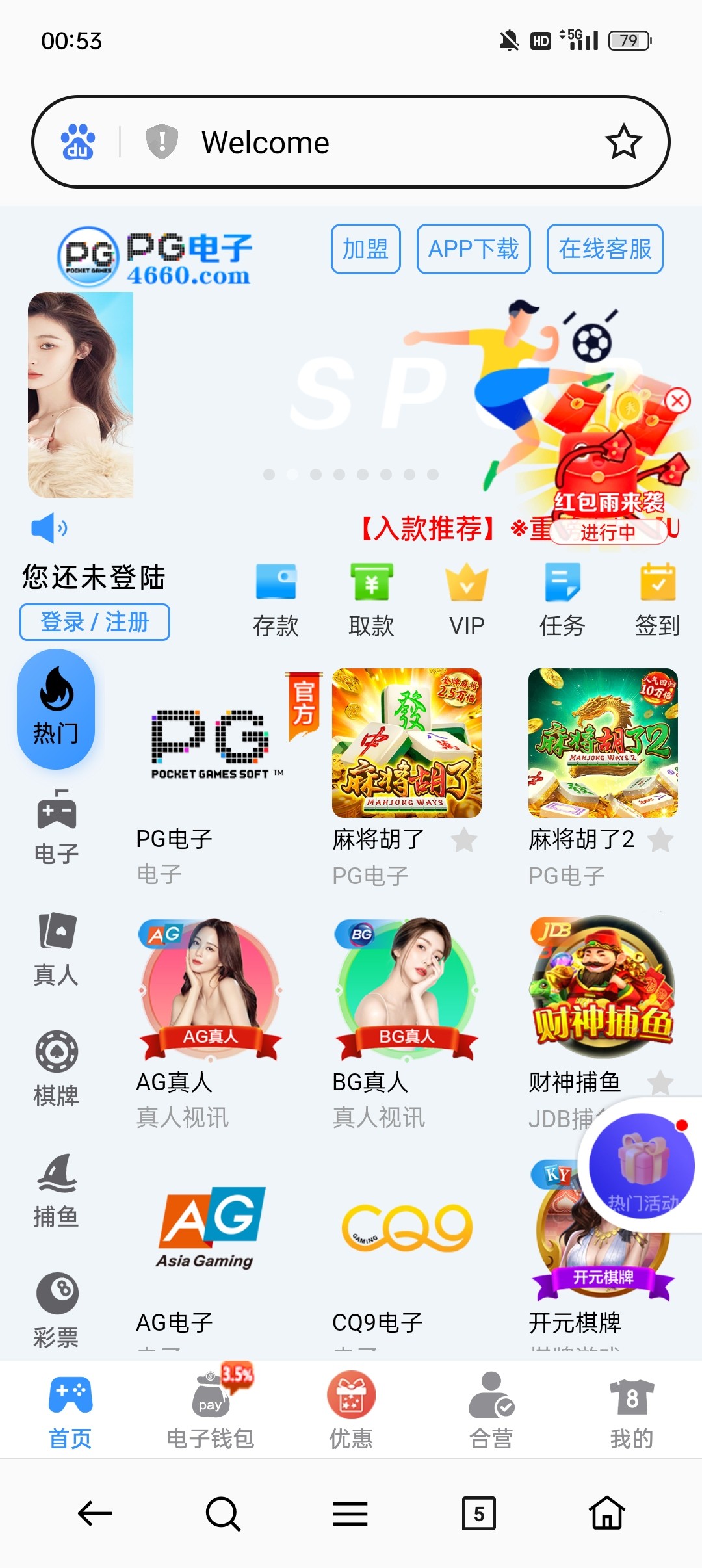Dismiss the 红包雨来袭 popup
702x1568 pixels.
677,402
